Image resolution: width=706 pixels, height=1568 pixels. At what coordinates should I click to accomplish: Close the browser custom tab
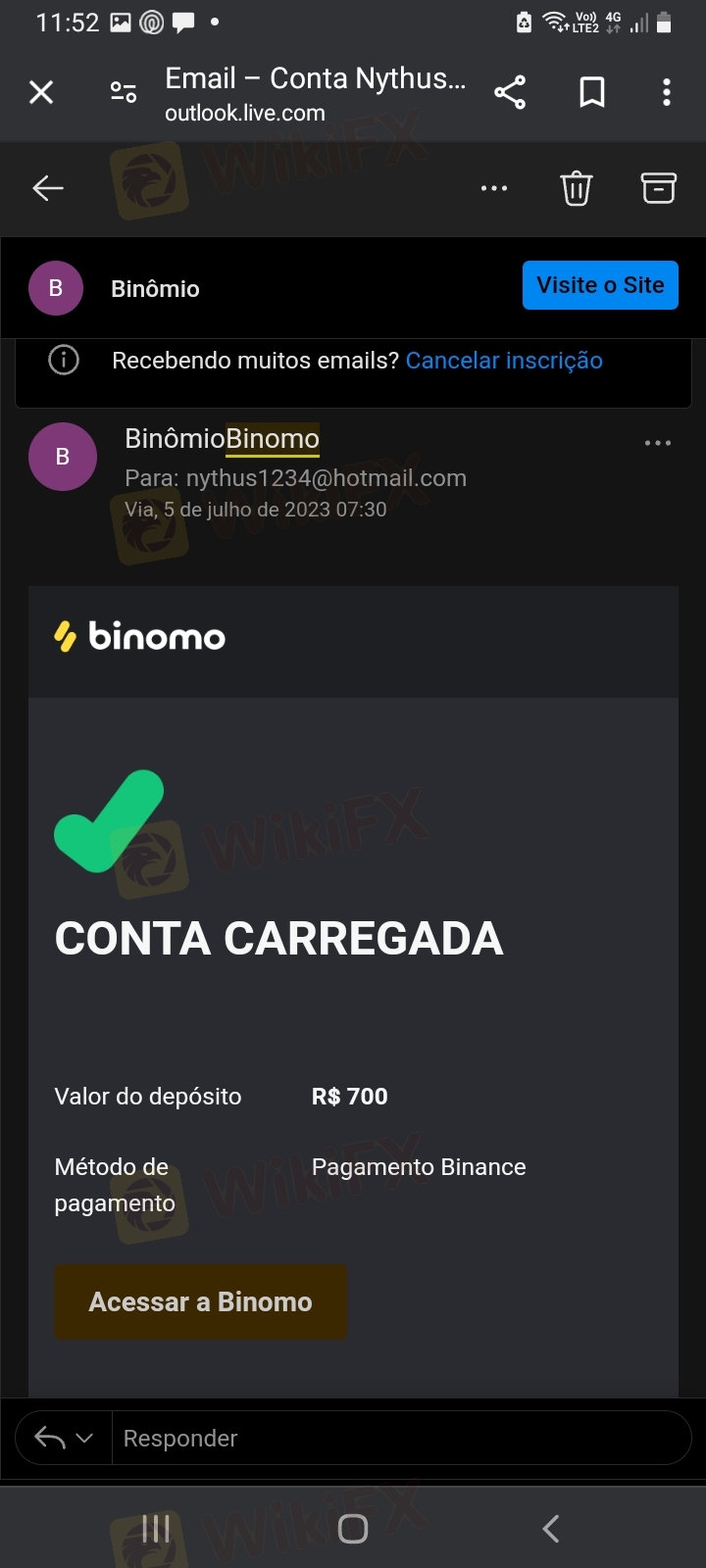click(41, 92)
